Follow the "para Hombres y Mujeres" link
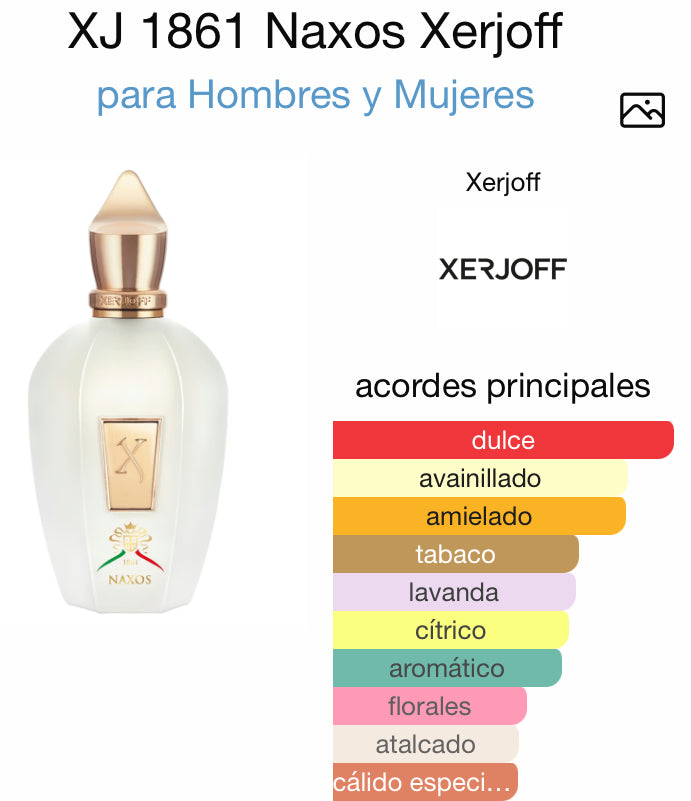Viewport: 691px width, 801px height. click(315, 95)
